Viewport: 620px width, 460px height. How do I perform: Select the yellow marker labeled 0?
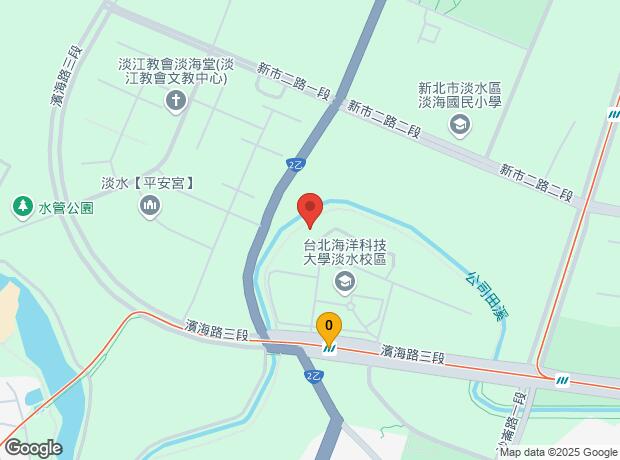point(329,326)
